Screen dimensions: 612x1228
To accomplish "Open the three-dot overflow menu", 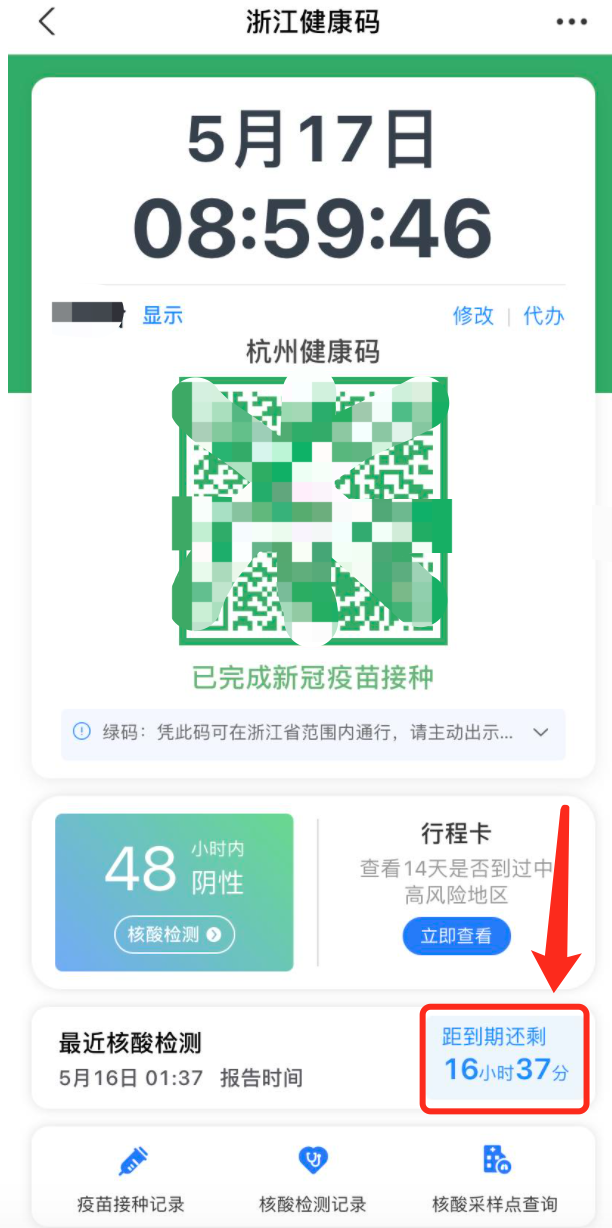I will [572, 22].
